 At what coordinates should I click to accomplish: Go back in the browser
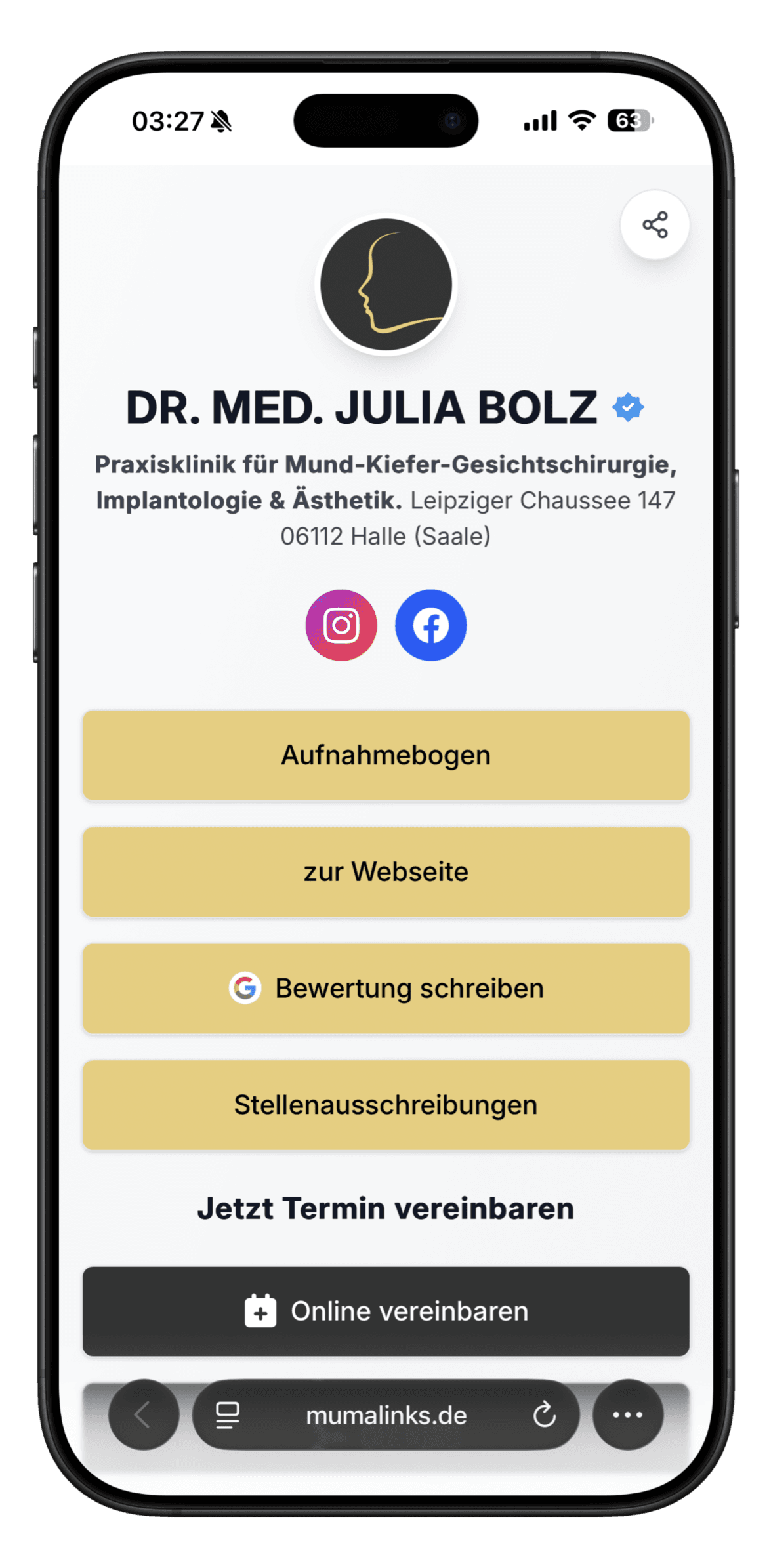(144, 1415)
